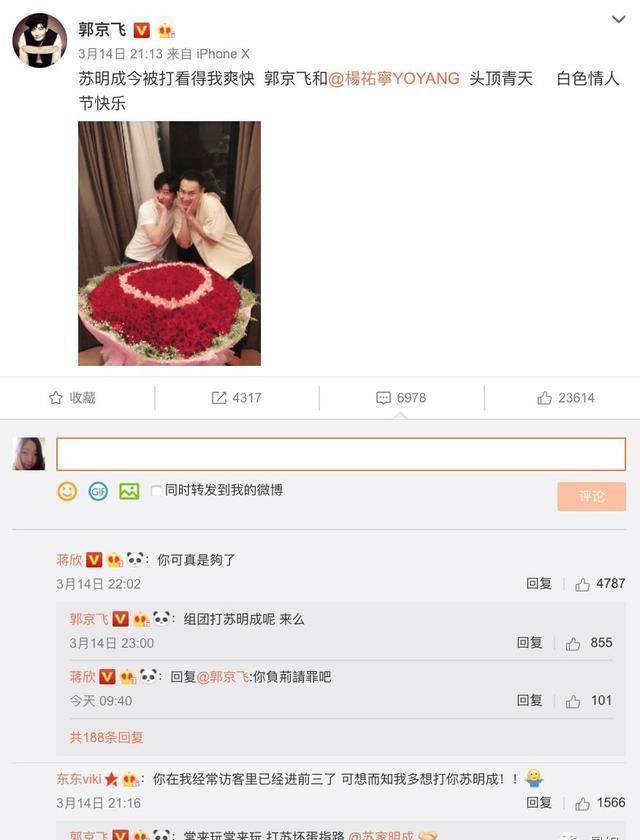
Task: Check 同时转发到我的微博
Action: [157, 491]
